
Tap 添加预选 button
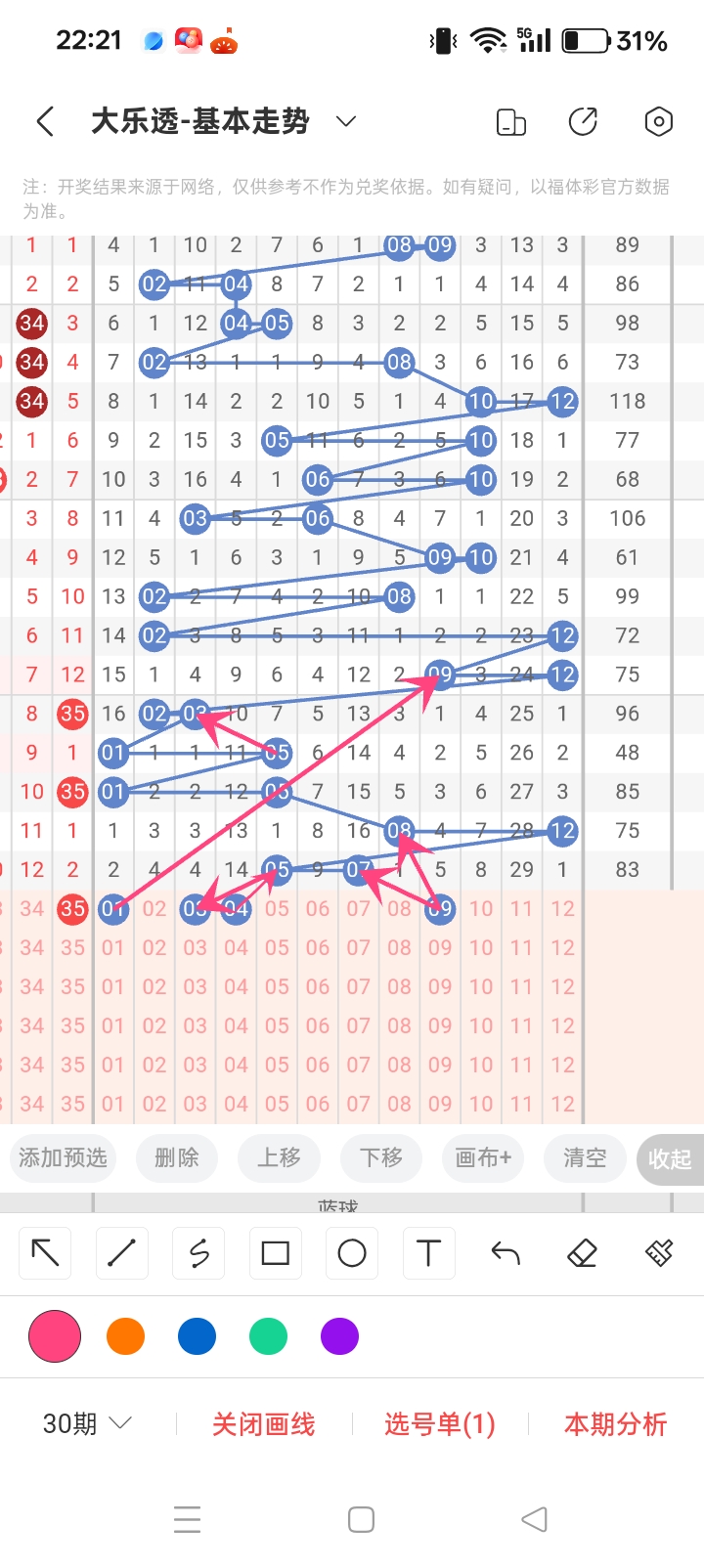tap(63, 1158)
